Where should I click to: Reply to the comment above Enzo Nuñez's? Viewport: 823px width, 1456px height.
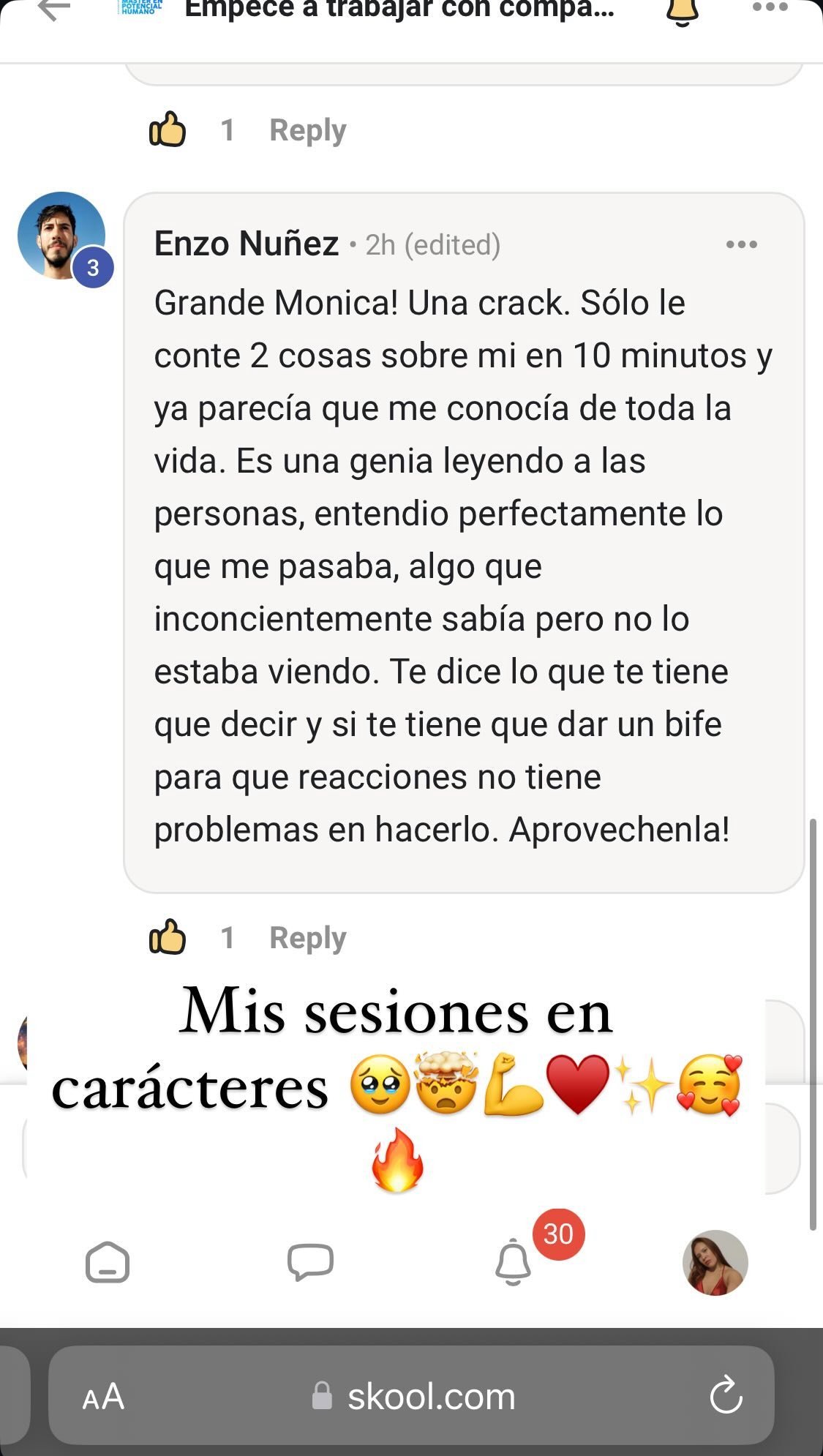(x=307, y=130)
